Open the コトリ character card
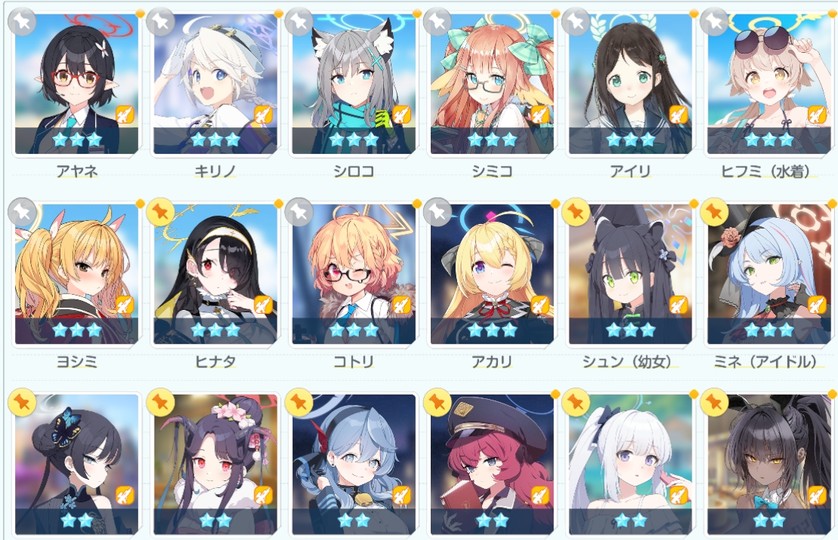This screenshot has width=838, height=540. 353,275
